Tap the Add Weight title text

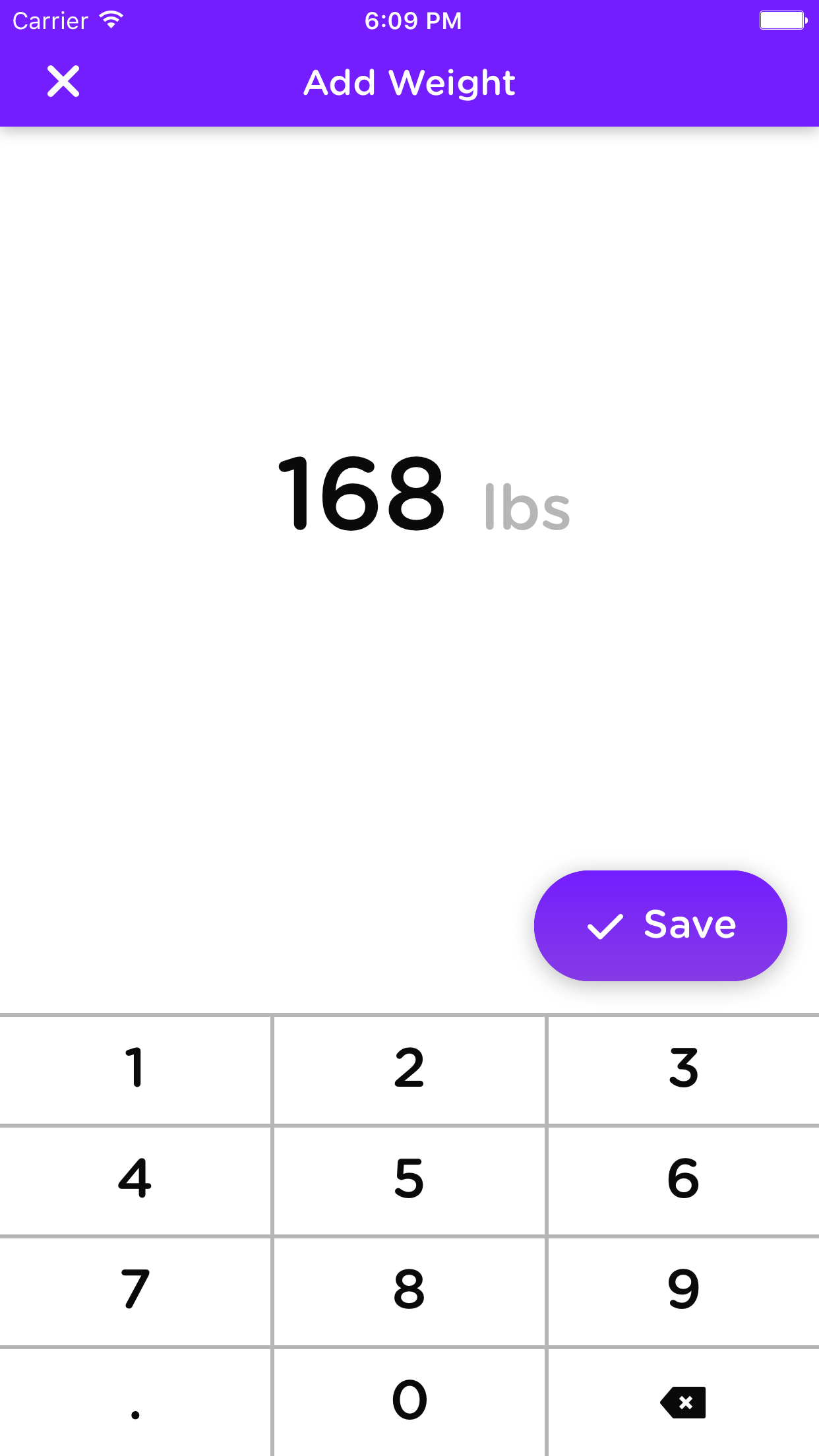(409, 82)
